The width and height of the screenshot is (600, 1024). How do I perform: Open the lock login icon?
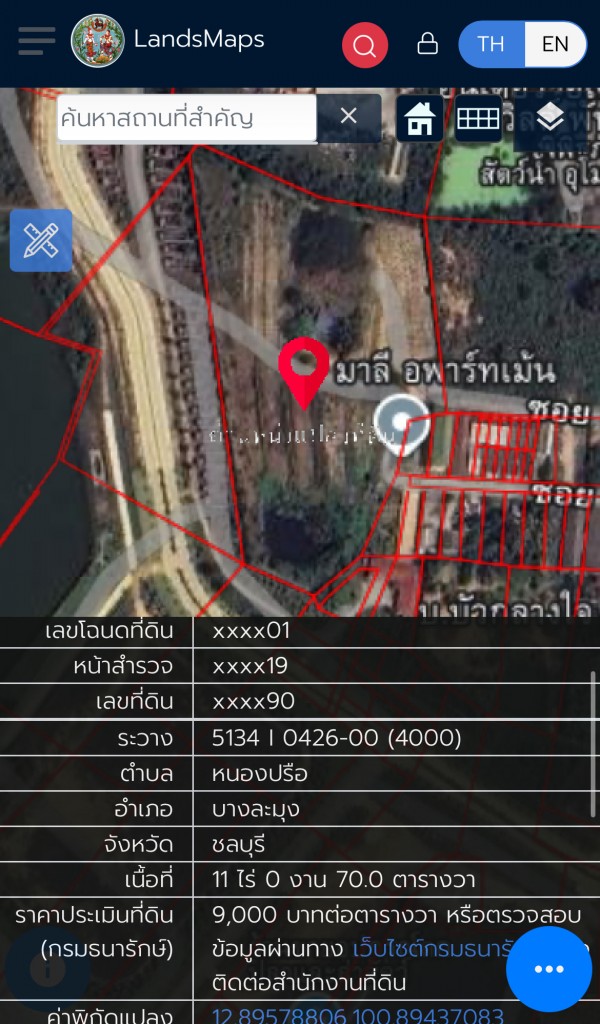click(x=427, y=44)
